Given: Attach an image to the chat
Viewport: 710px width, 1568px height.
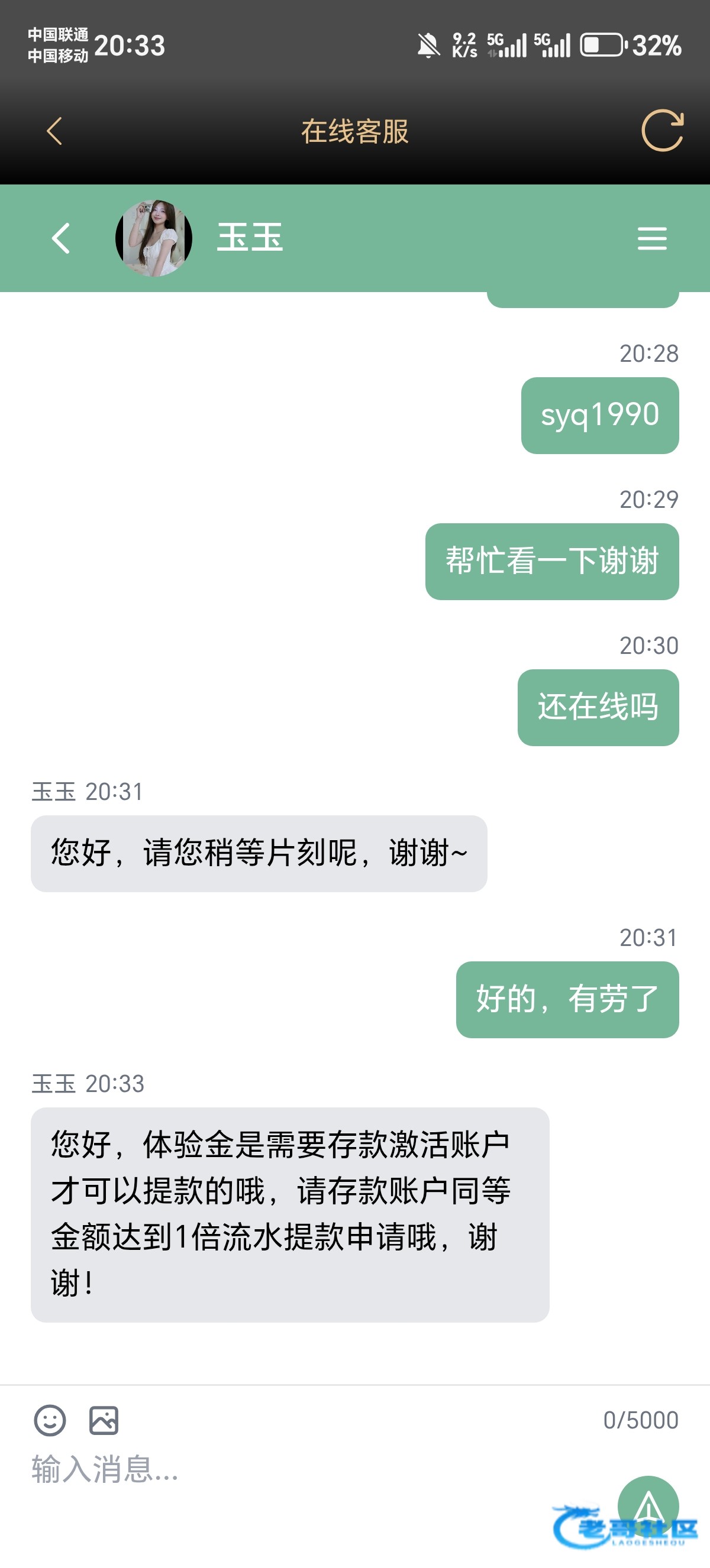Looking at the screenshot, I should [104, 1420].
